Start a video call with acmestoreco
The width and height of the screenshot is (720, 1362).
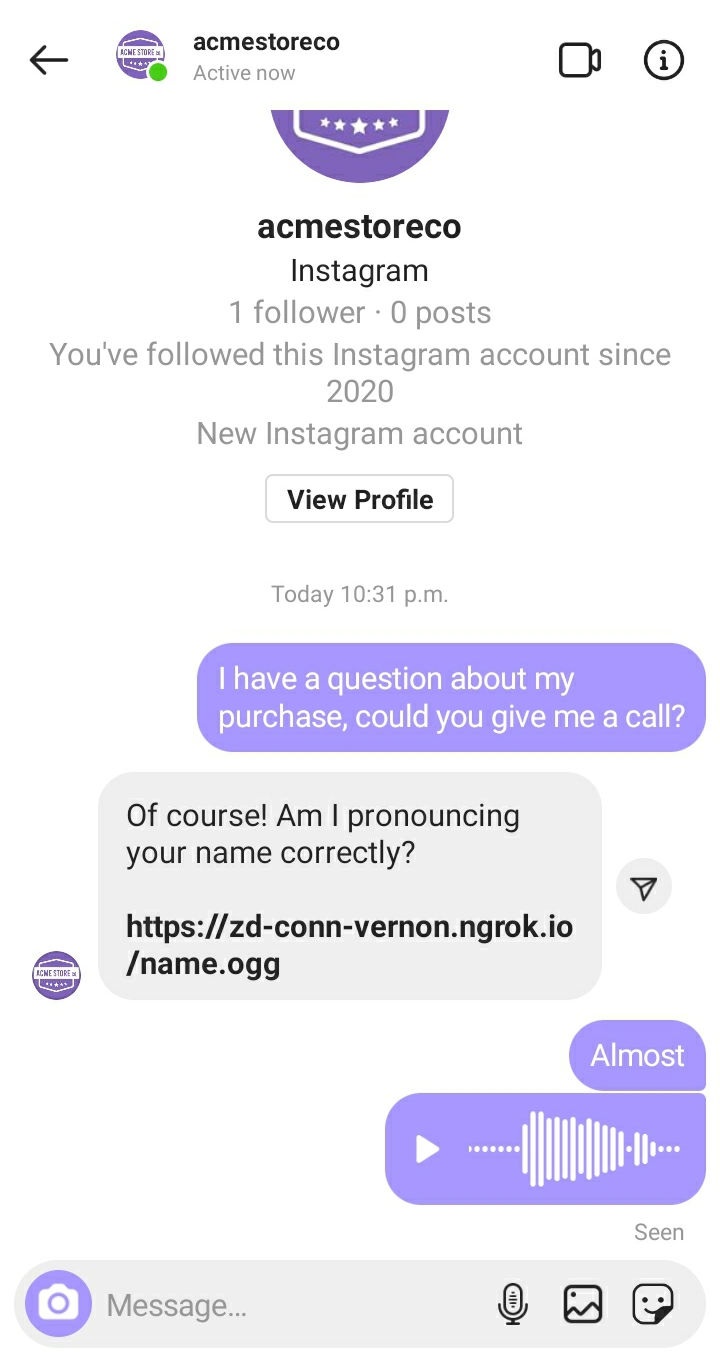pyautogui.click(x=579, y=60)
